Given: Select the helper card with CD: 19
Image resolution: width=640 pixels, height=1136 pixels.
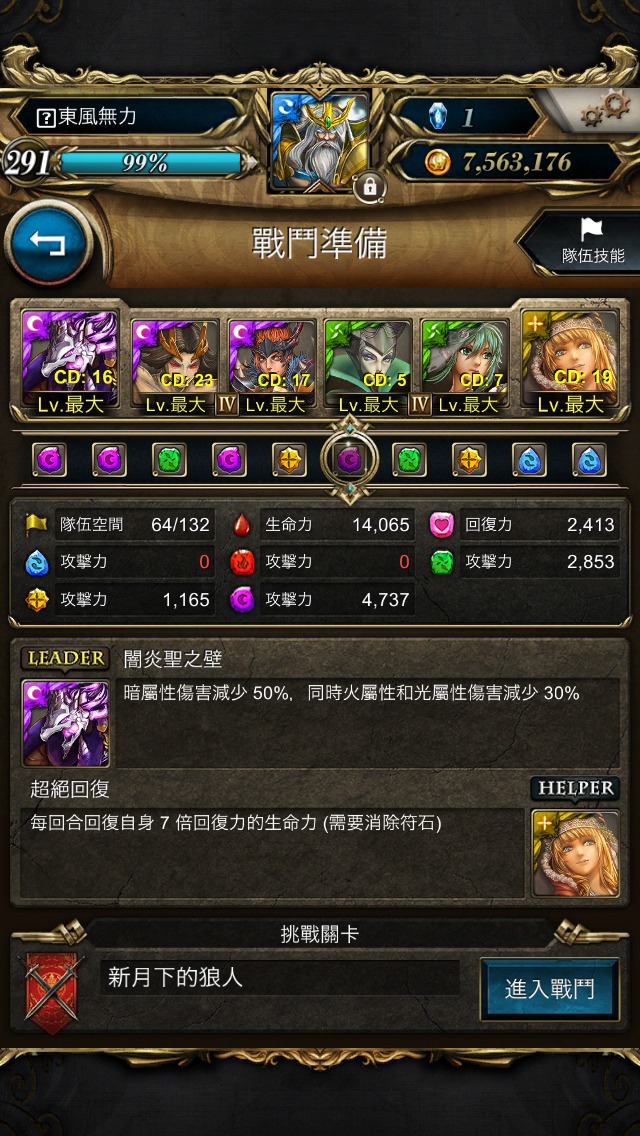Looking at the screenshot, I should tap(570, 362).
